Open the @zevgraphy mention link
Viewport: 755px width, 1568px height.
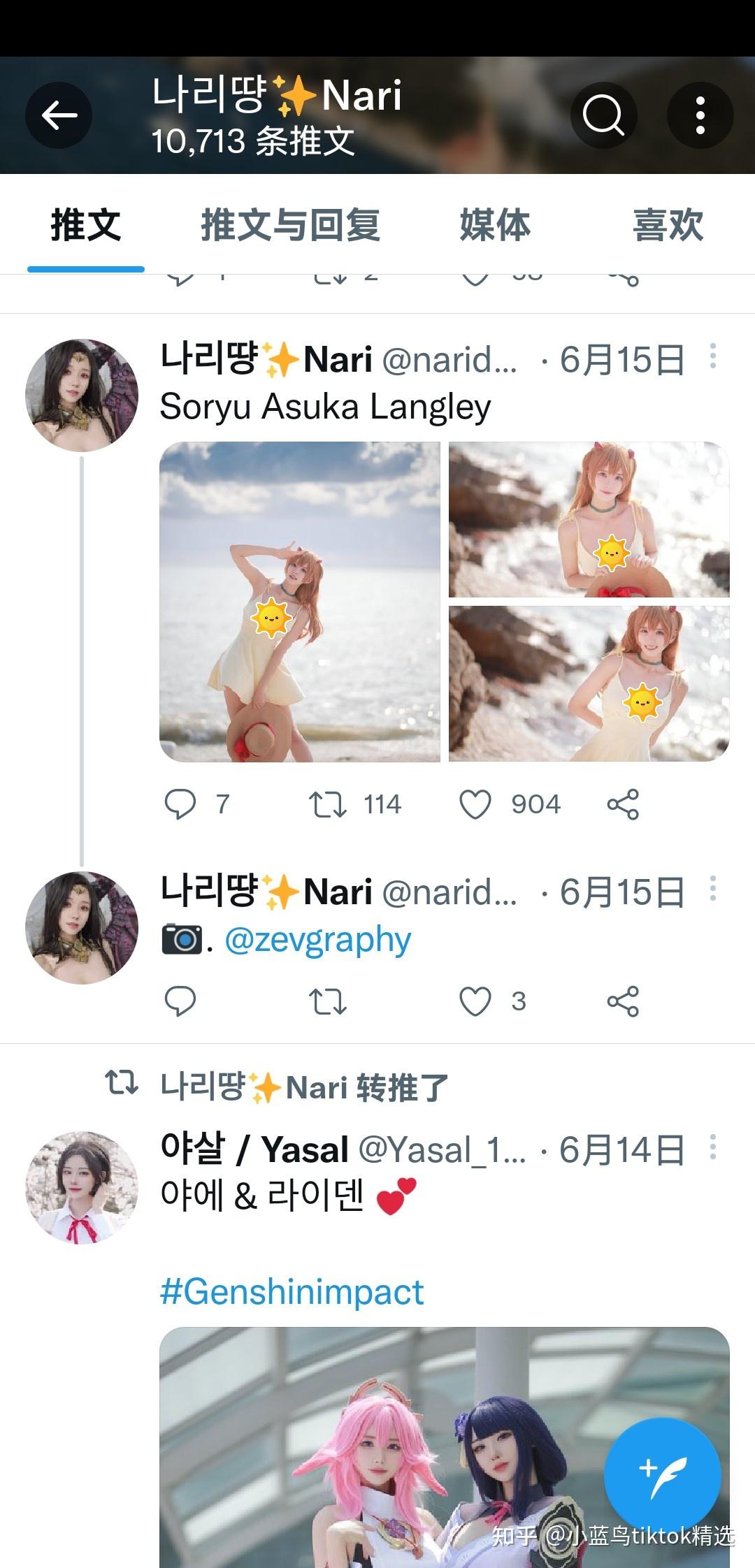pyautogui.click(x=317, y=940)
